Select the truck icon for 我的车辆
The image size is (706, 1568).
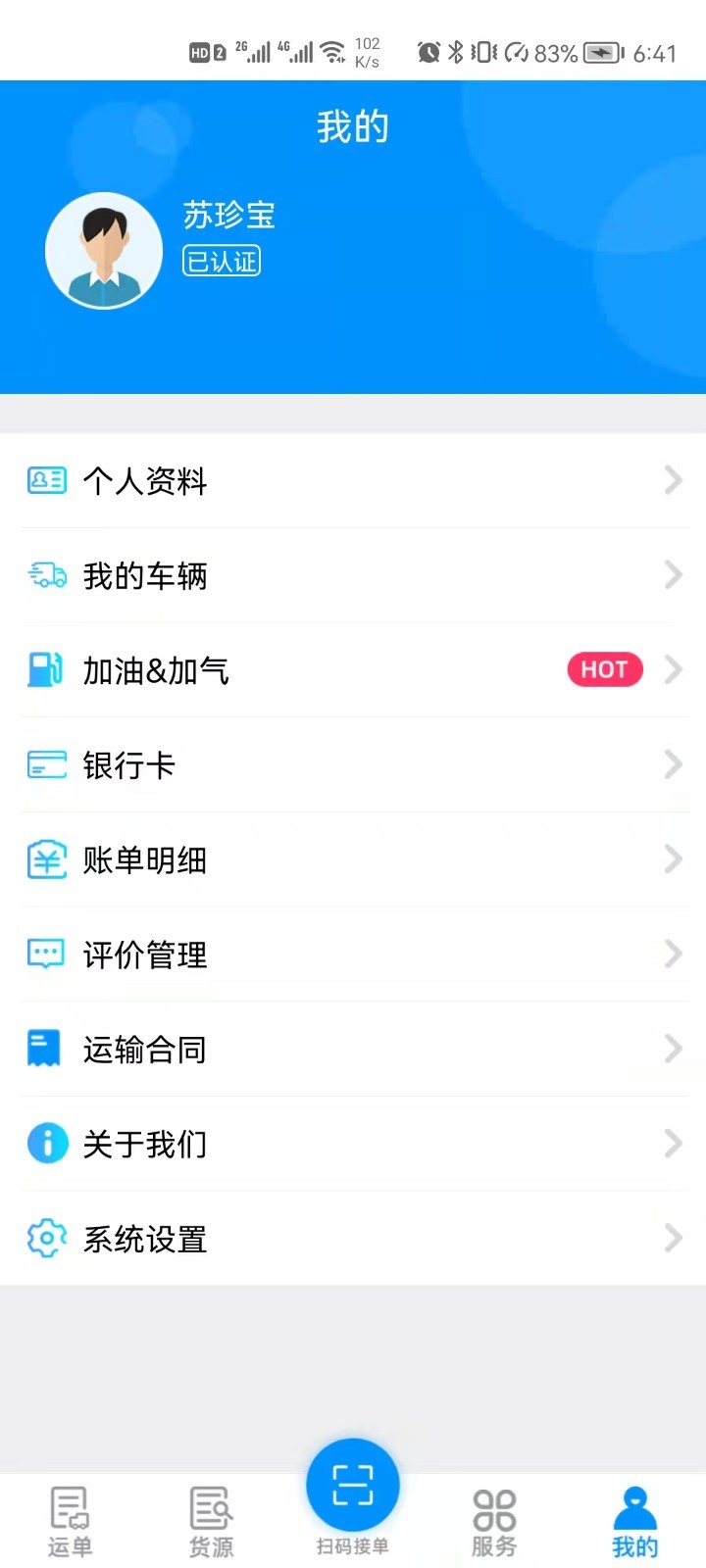[46, 575]
